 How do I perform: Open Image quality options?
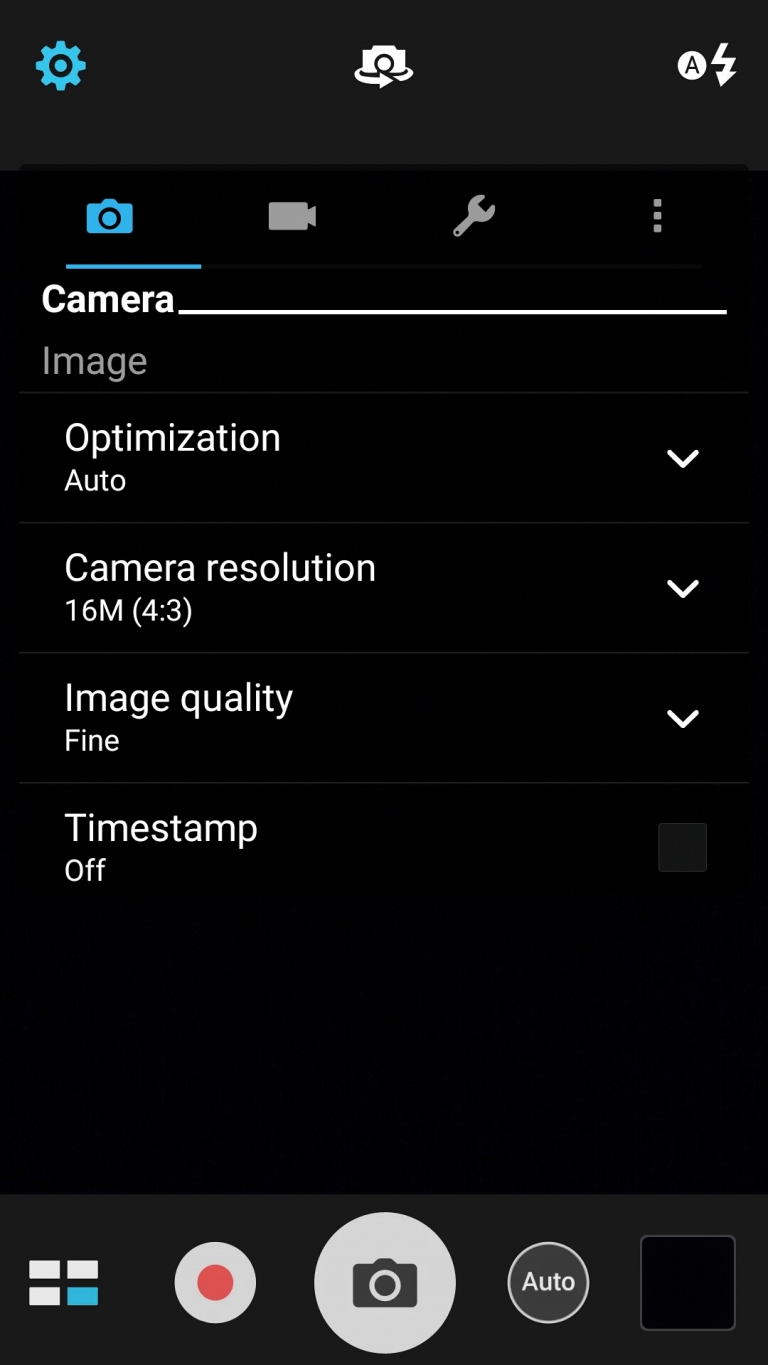(x=682, y=718)
